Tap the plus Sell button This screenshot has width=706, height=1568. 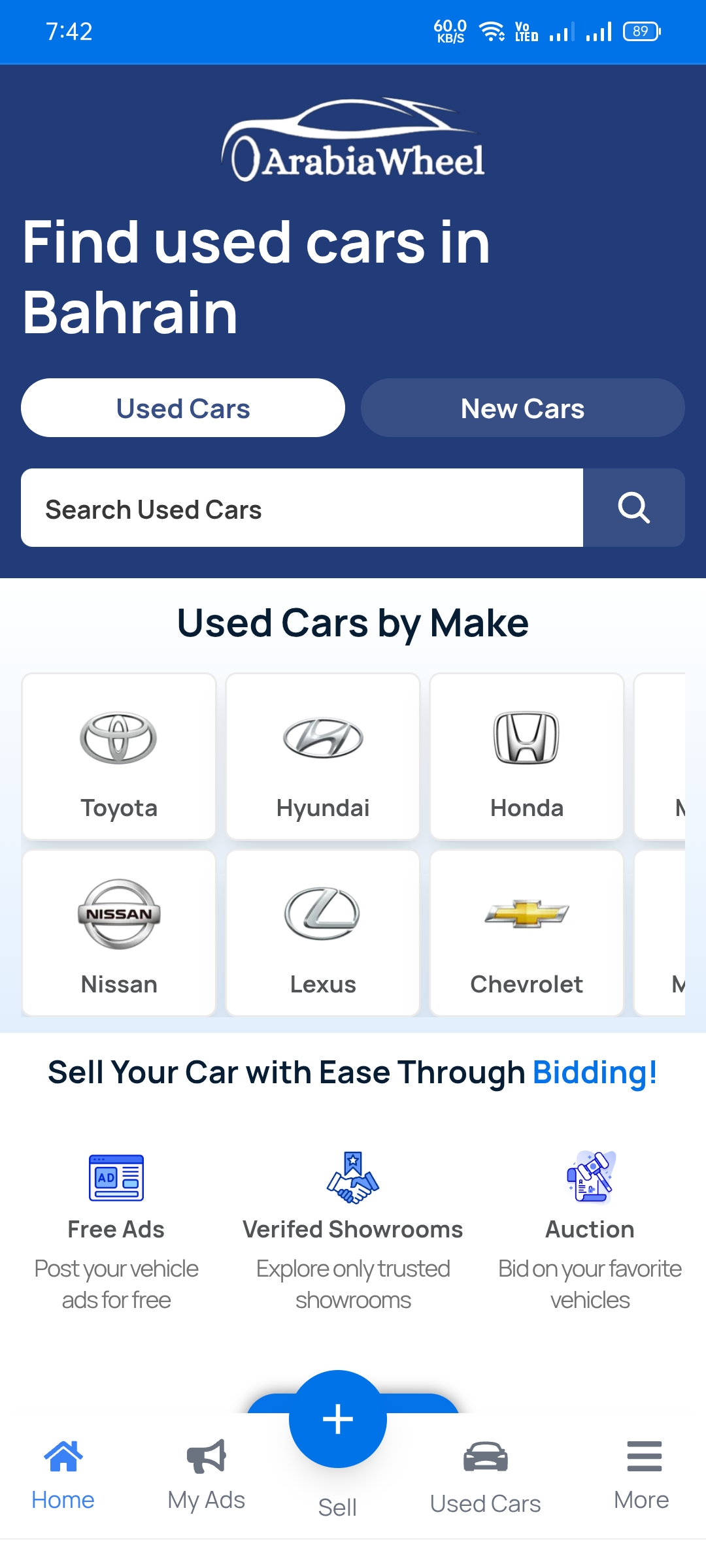pyautogui.click(x=338, y=1420)
